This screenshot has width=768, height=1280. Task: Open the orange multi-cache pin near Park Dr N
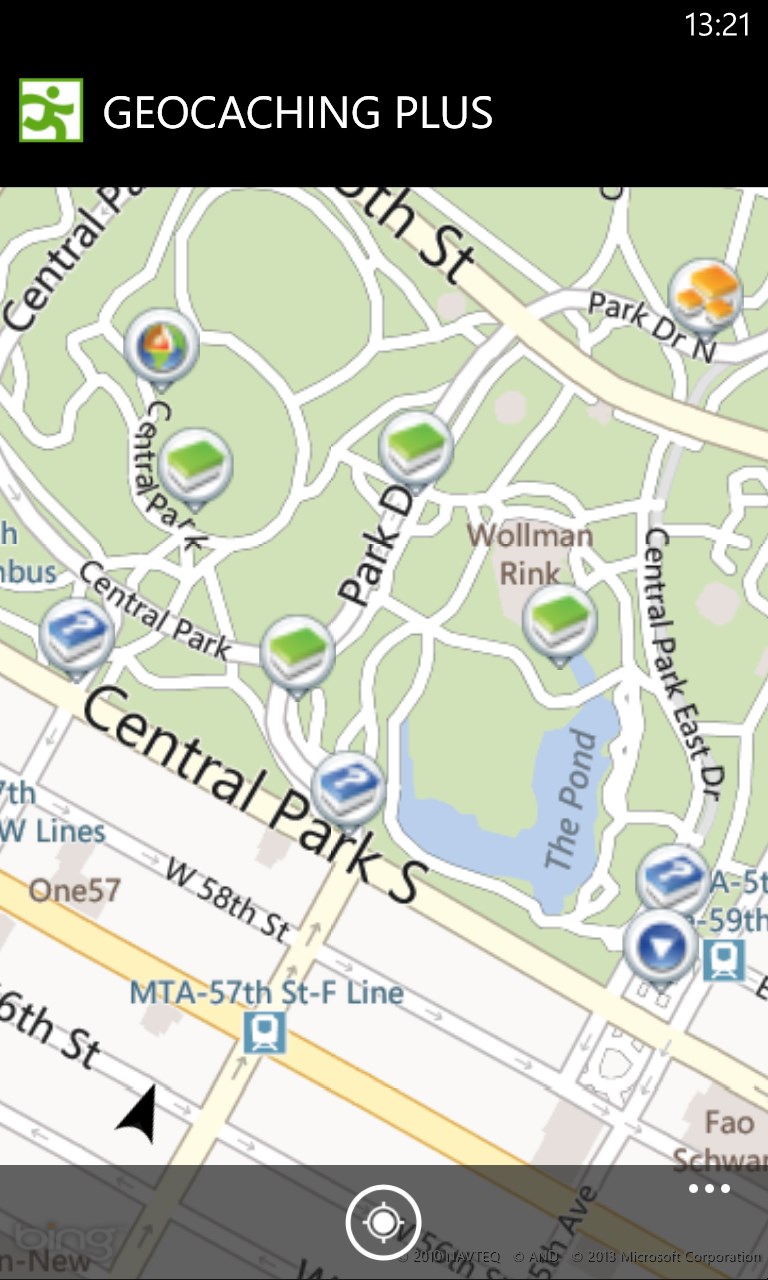point(705,296)
